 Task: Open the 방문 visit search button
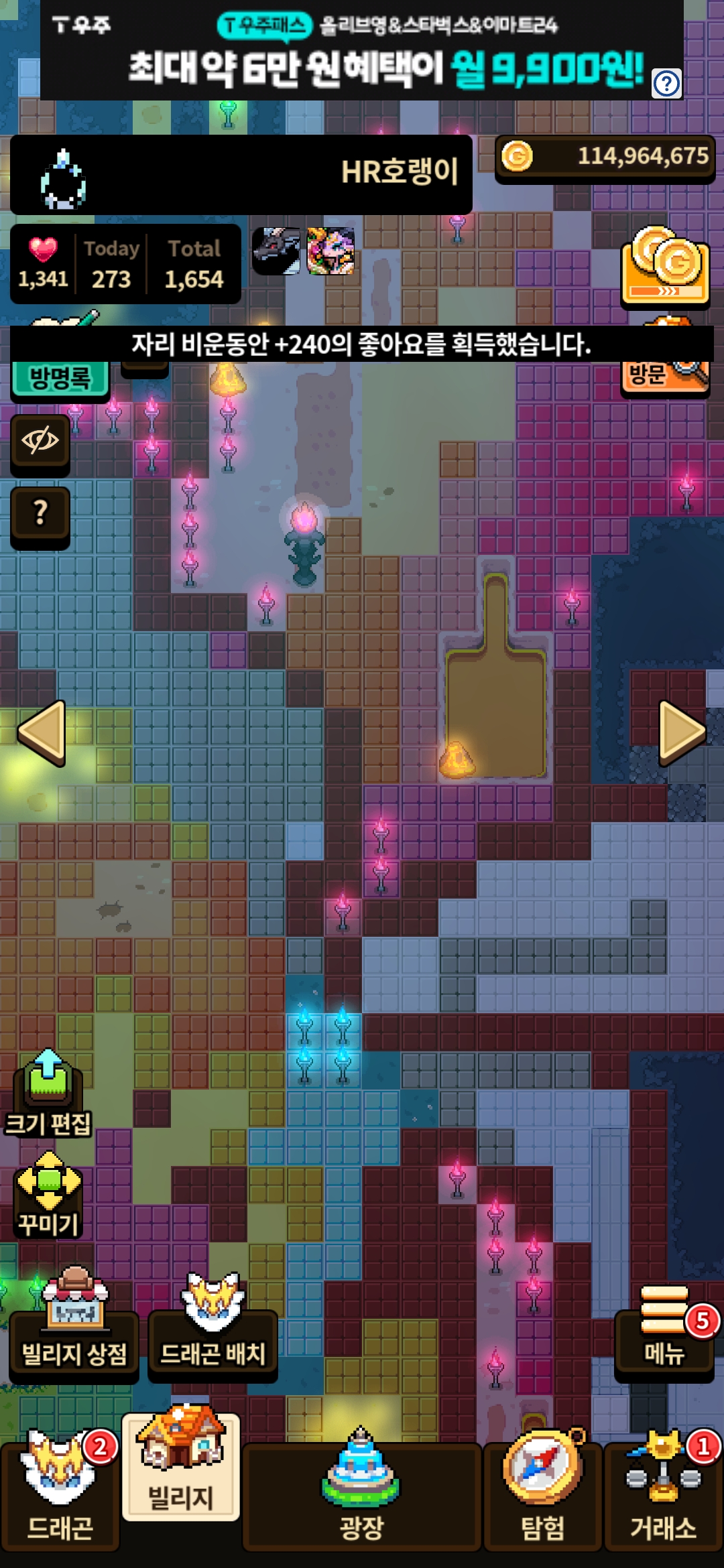pyautogui.click(x=665, y=377)
